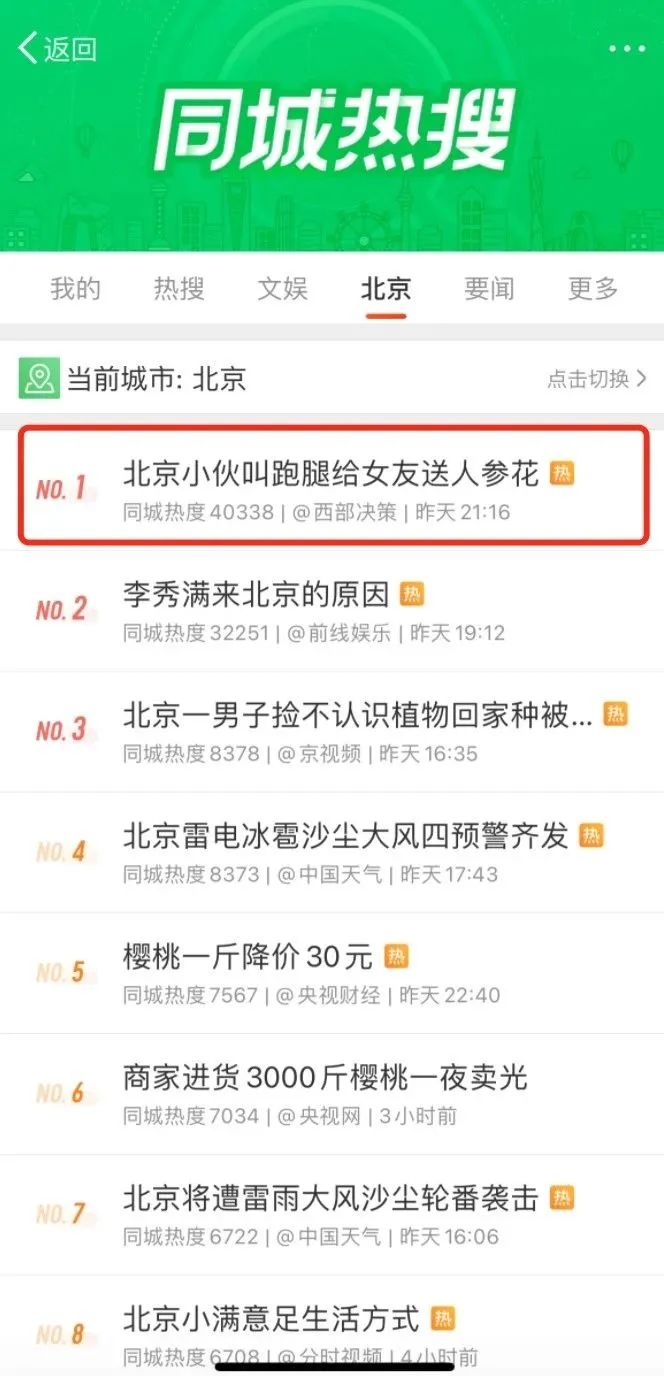
Task: Open 北京雷电冰雹沙尘大风四预警齐发 topic
Action: [x=332, y=852]
